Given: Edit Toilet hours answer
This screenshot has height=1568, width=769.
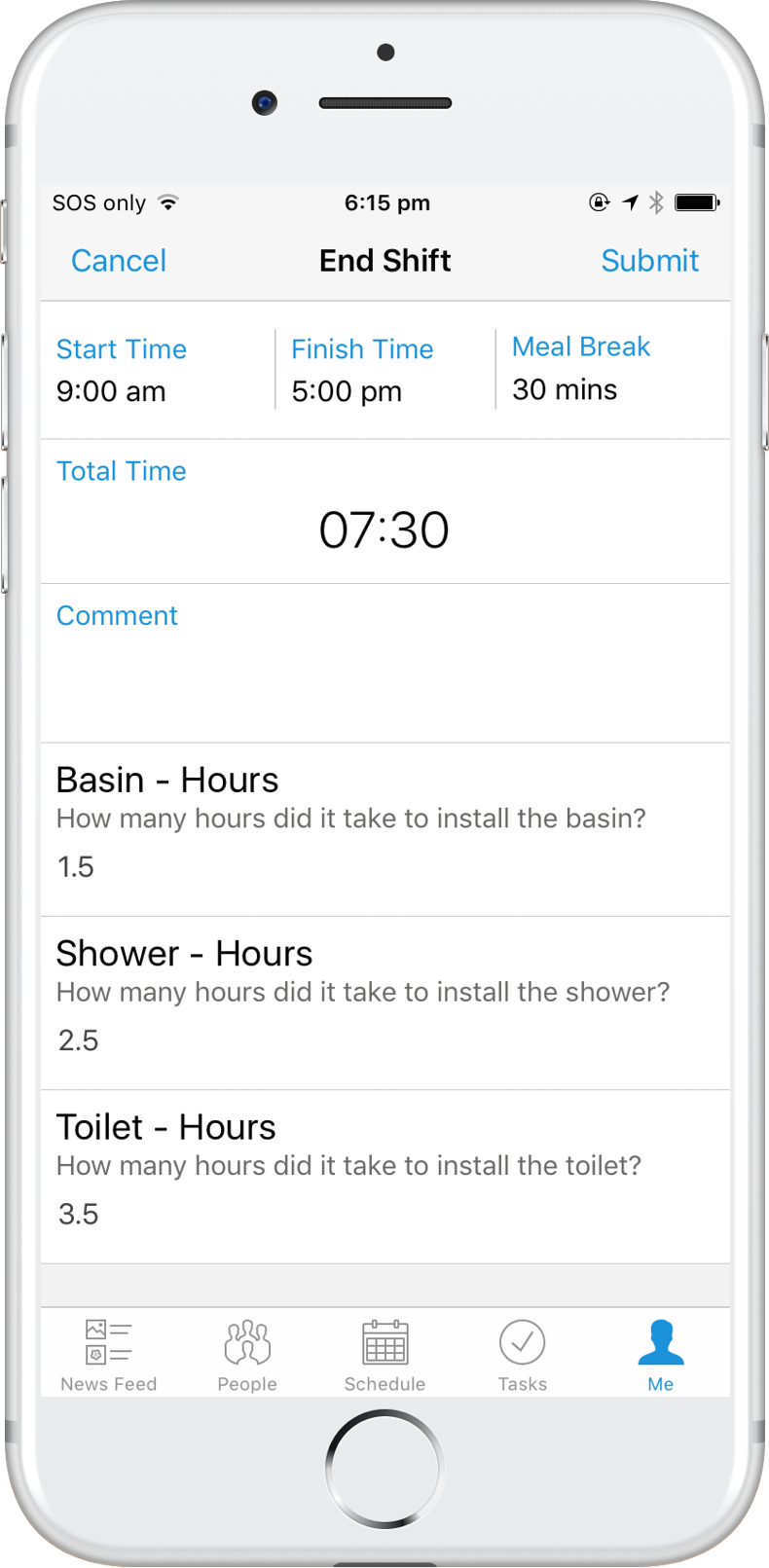Looking at the screenshot, I should [x=78, y=1214].
